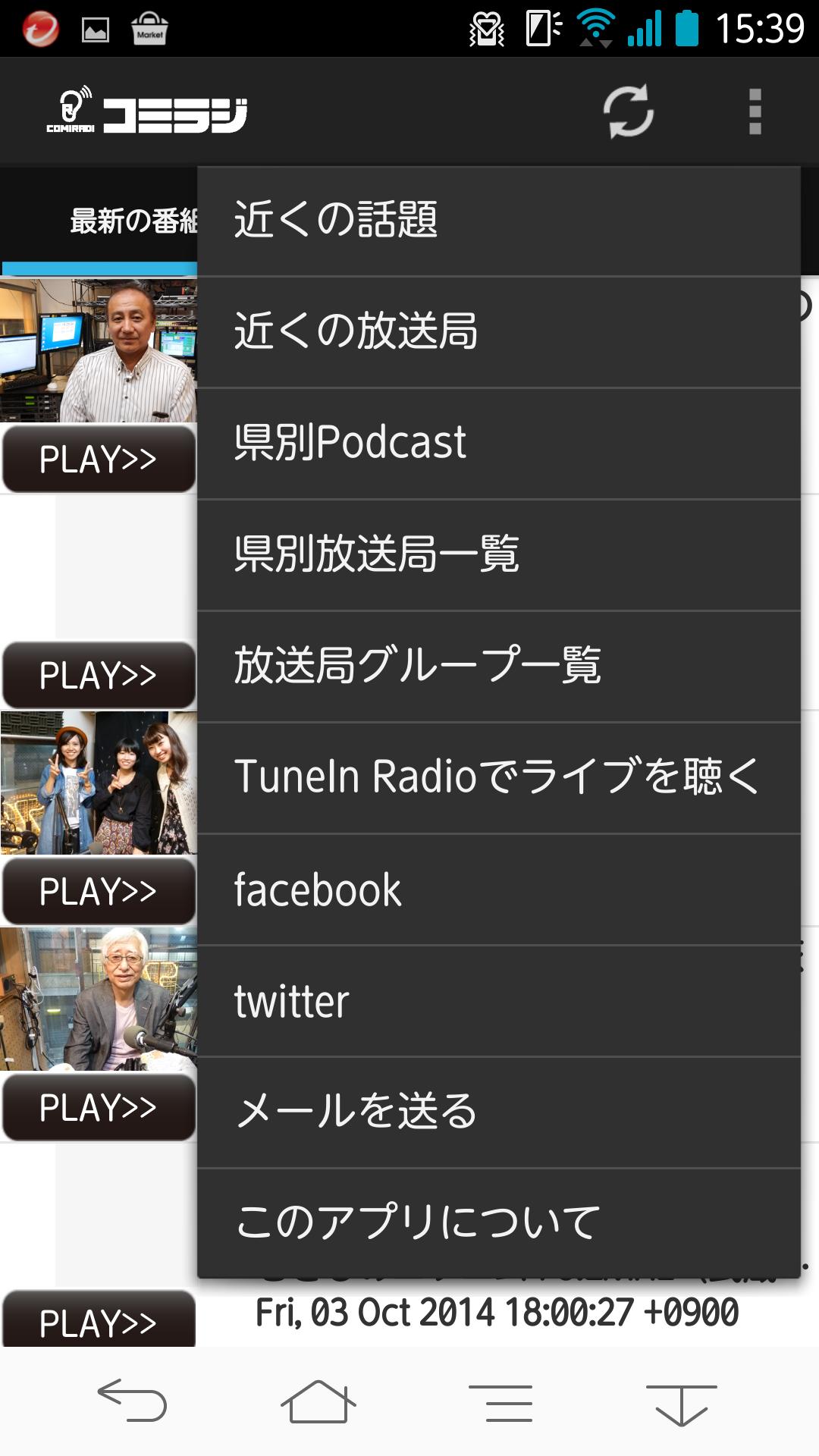Go to the home screen

coord(318,1401)
